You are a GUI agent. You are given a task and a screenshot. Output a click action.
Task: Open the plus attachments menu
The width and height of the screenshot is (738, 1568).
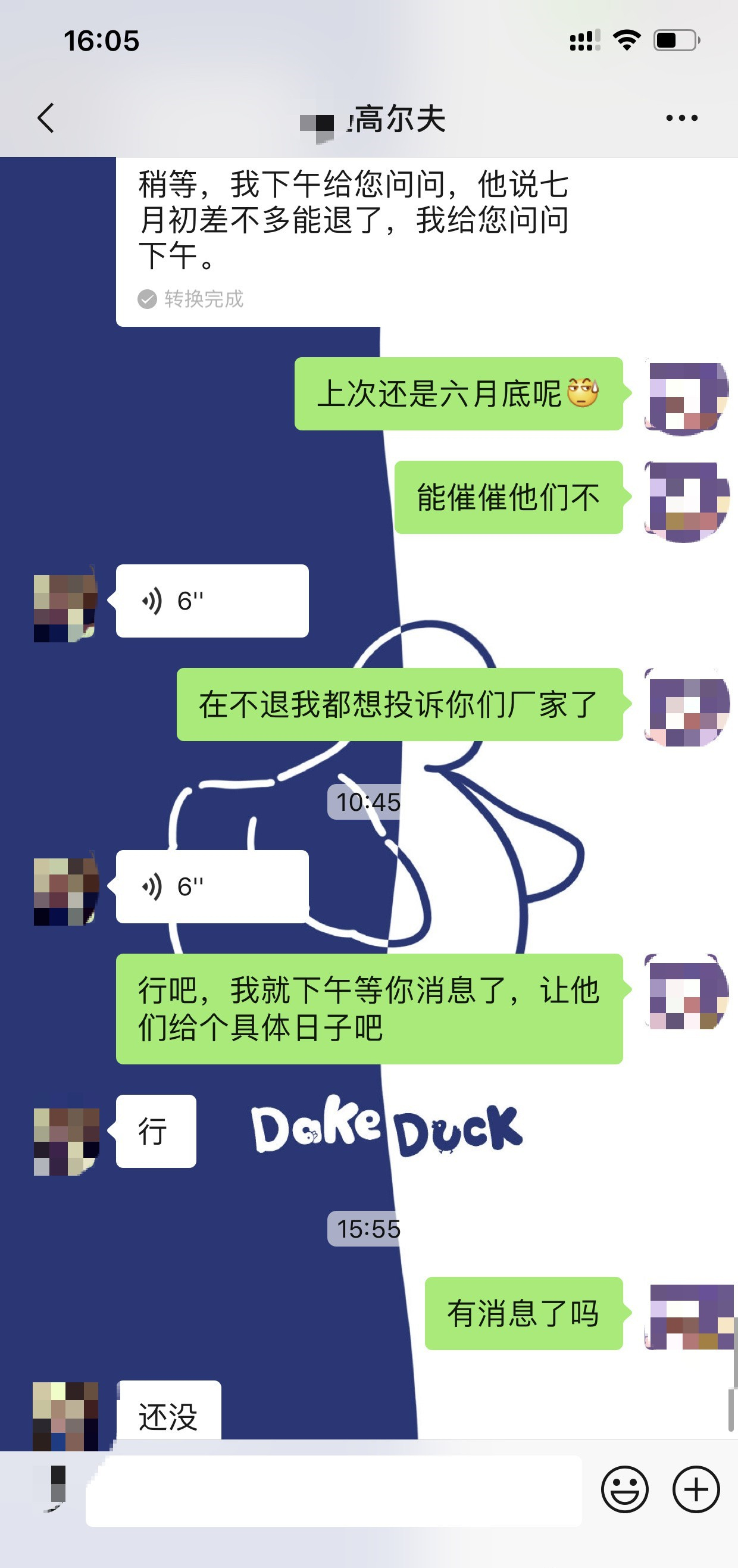pyautogui.click(x=696, y=1489)
